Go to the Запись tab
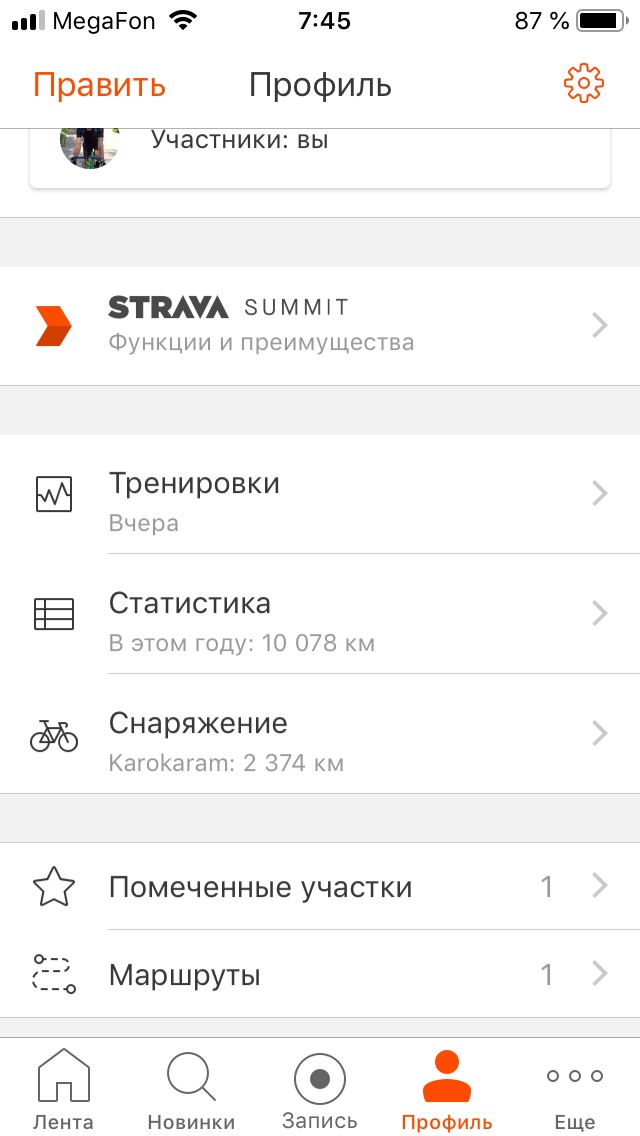This screenshot has height=1136, width=640. click(x=320, y=1088)
